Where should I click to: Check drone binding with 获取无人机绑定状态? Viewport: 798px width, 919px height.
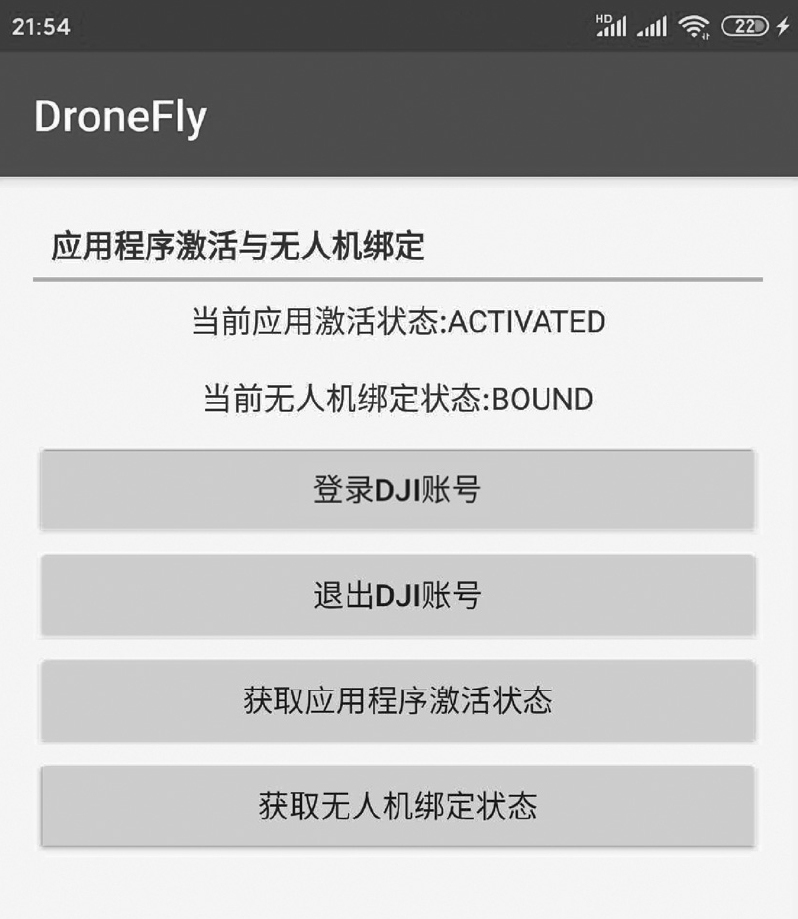pos(397,806)
